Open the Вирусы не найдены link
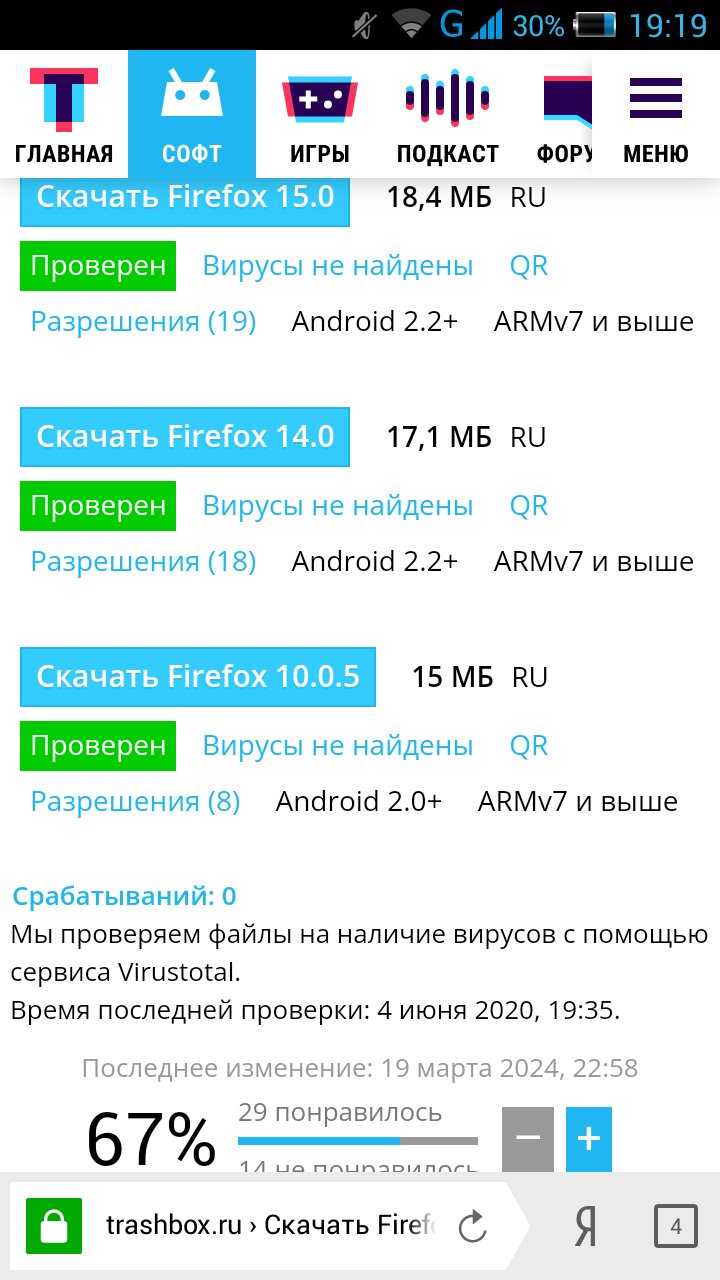This screenshot has height=1280, width=720. pos(338,265)
